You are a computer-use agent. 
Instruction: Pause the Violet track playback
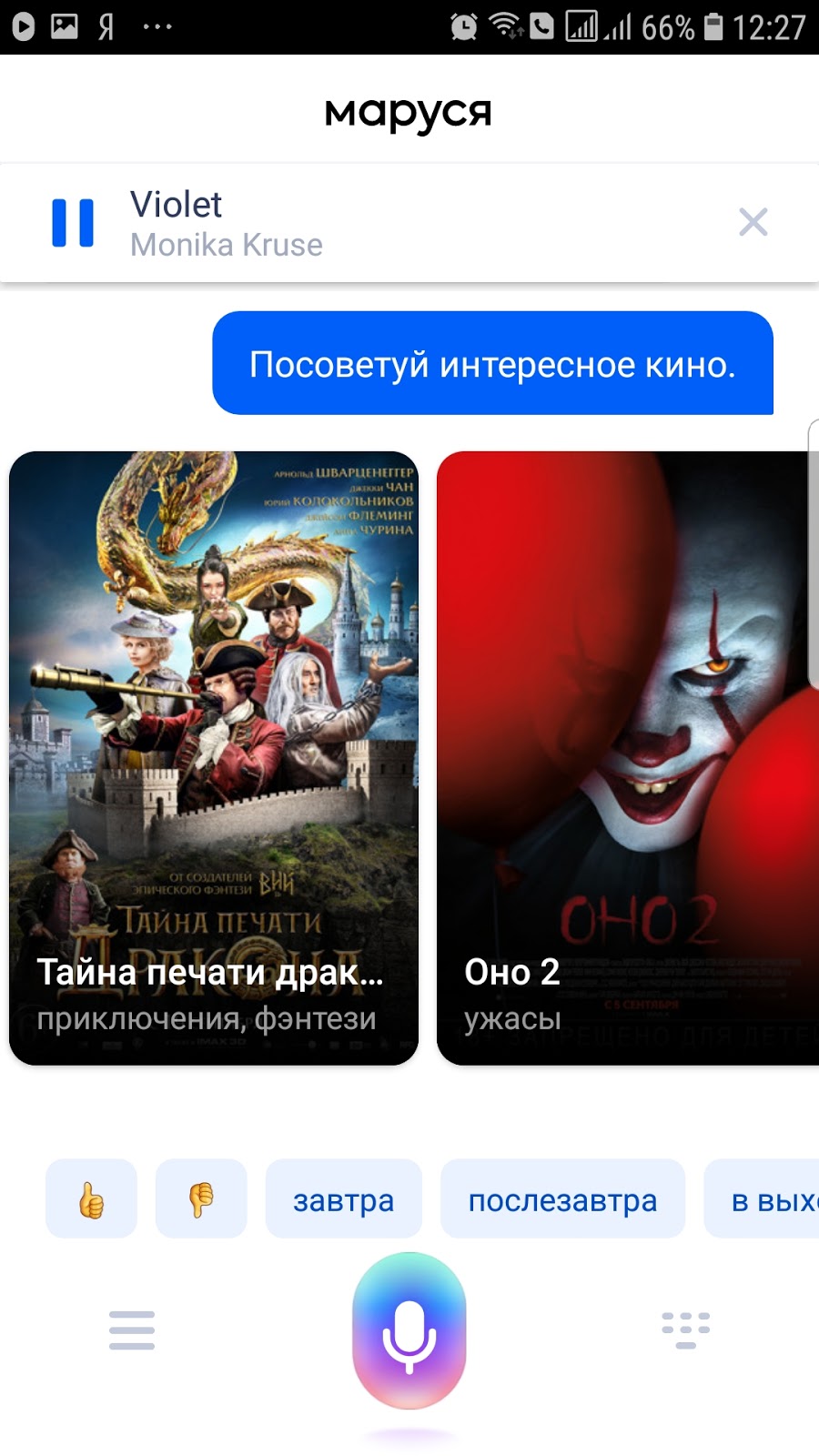click(x=73, y=223)
